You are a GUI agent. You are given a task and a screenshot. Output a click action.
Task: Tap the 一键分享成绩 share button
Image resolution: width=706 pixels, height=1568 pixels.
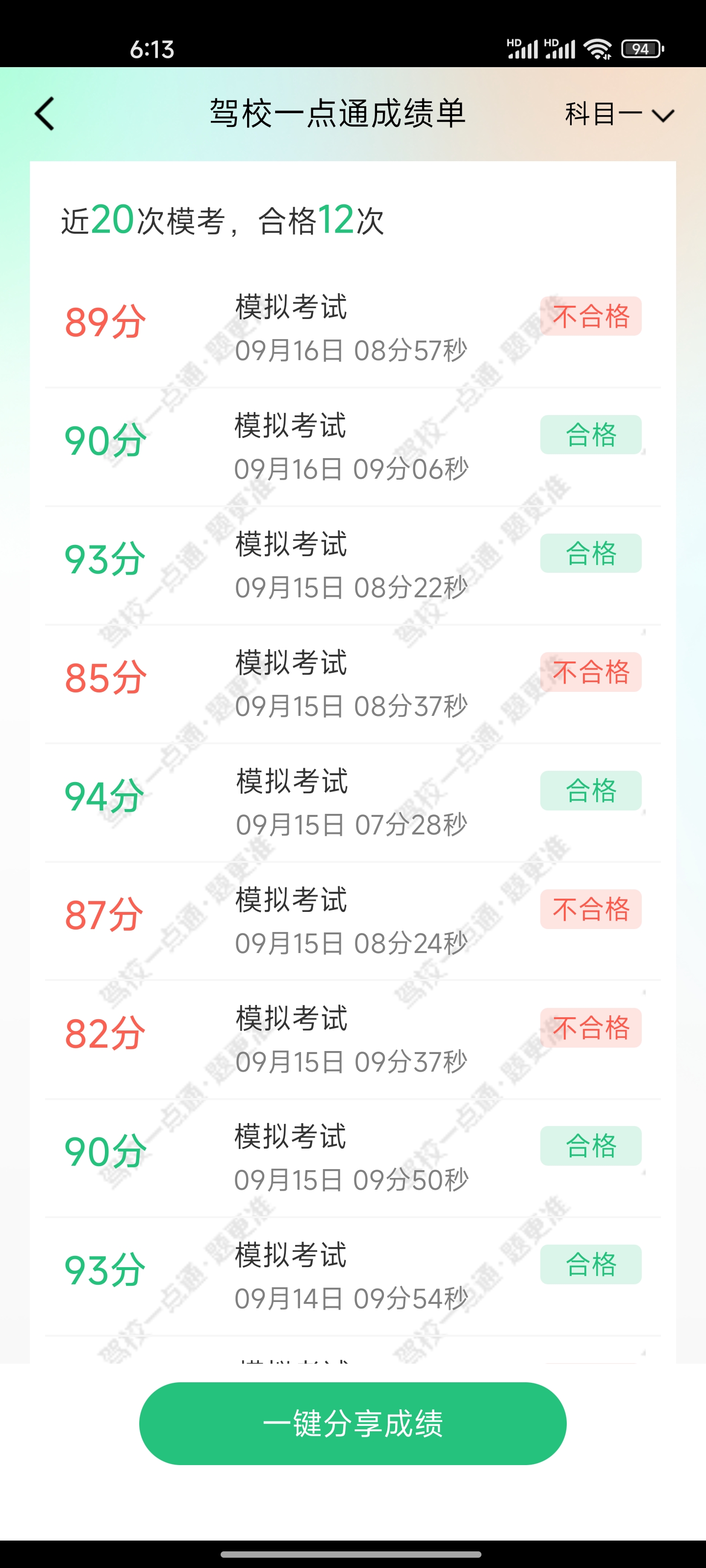(x=353, y=1424)
